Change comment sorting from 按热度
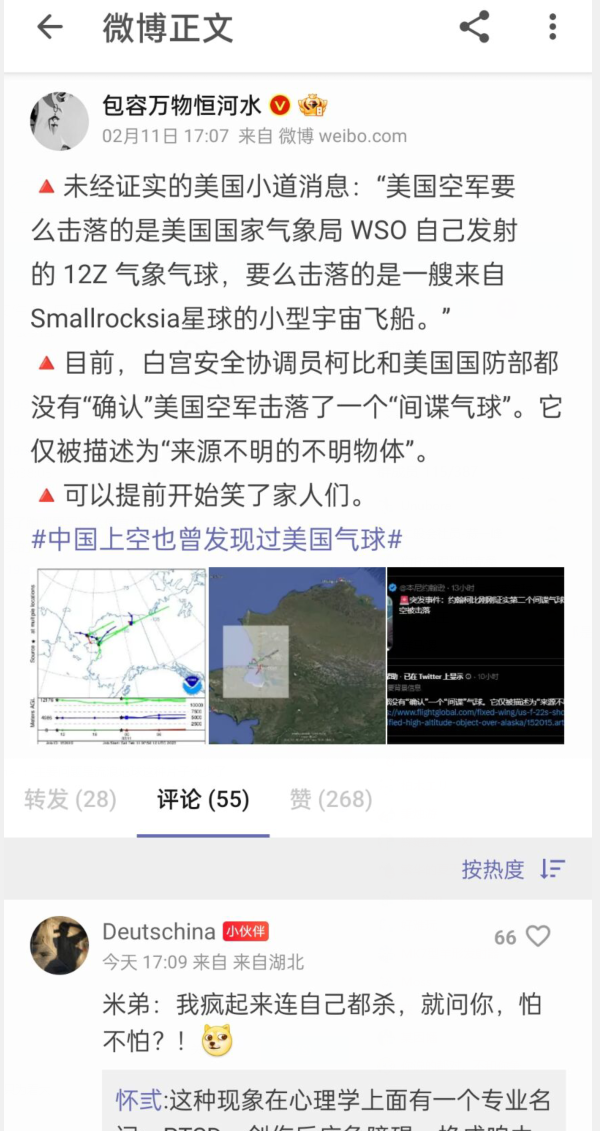This screenshot has height=1131, width=600. 513,869
